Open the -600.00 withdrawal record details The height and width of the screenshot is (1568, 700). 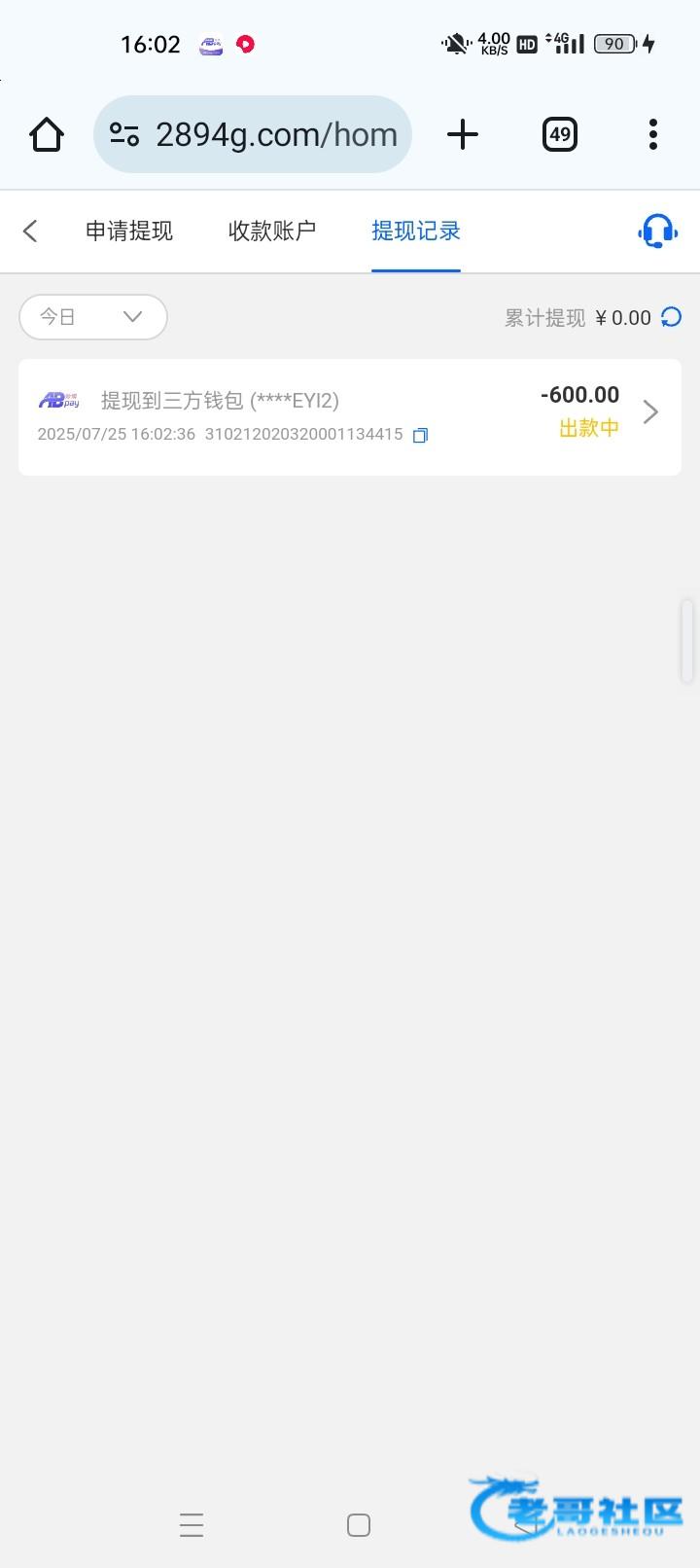pos(350,417)
